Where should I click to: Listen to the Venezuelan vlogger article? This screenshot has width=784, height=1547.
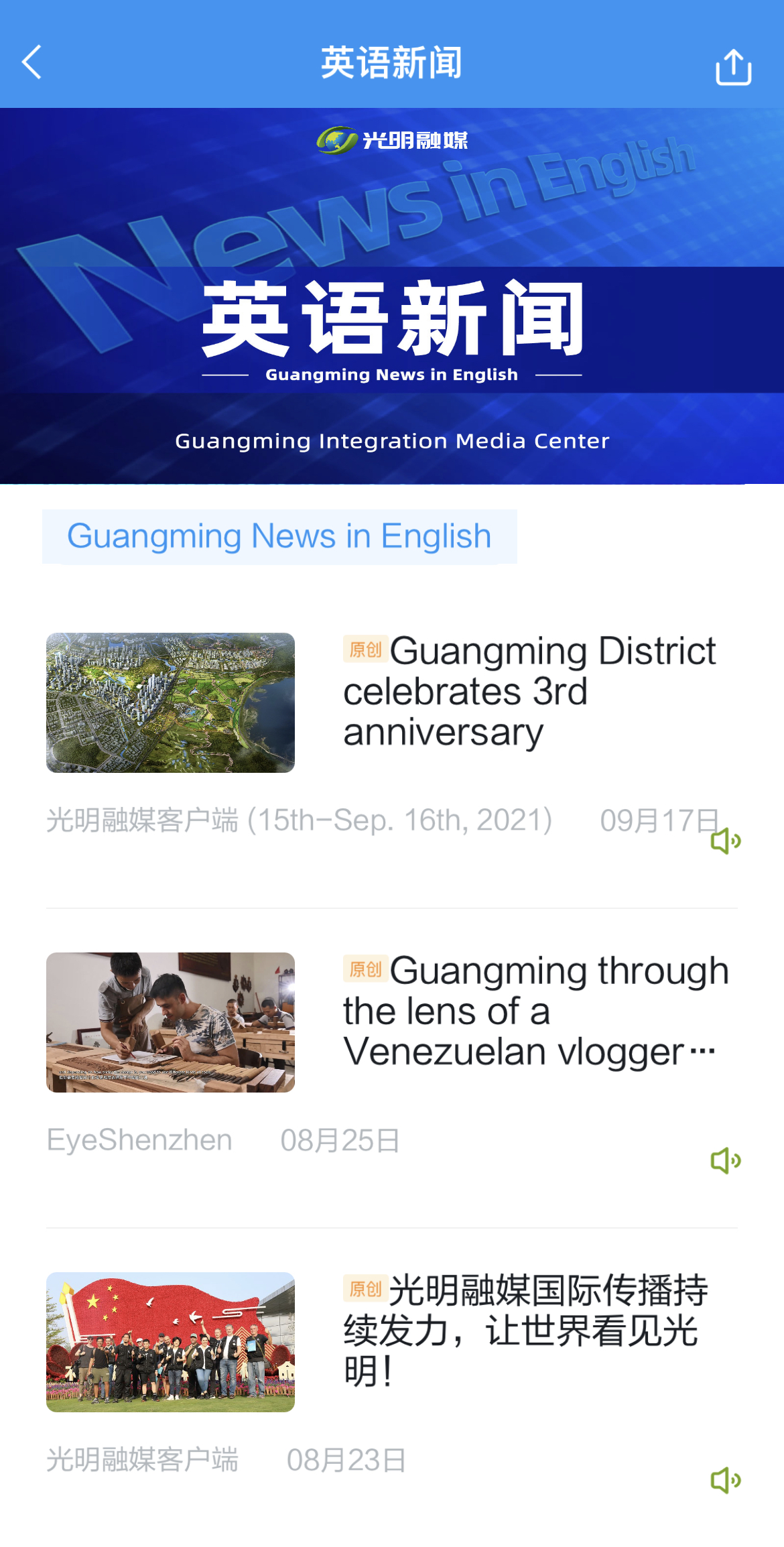coord(725,1160)
